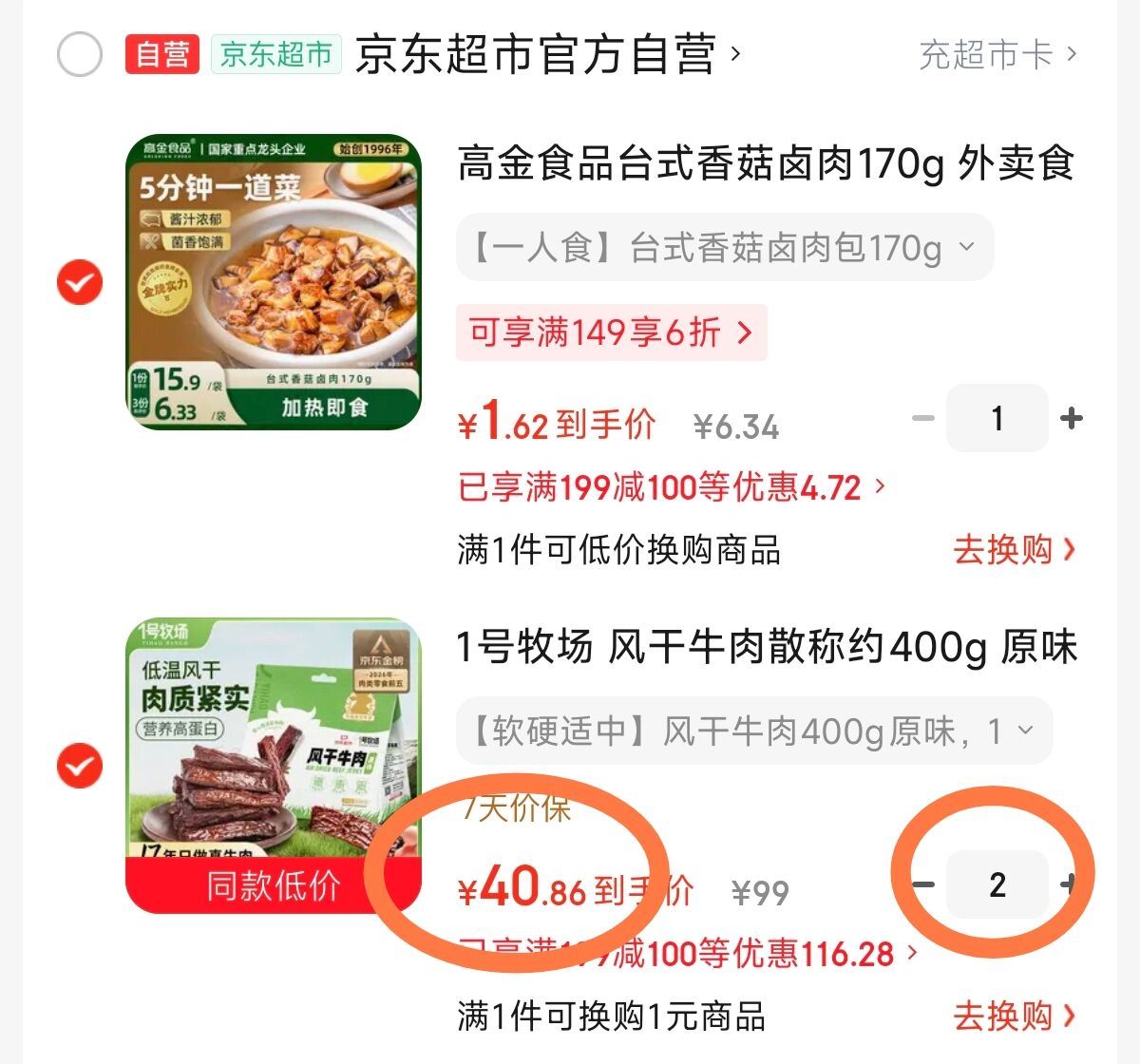Tap 去换购 for 低价换购商品 offer
The image size is (1140, 1064).
click(1014, 549)
